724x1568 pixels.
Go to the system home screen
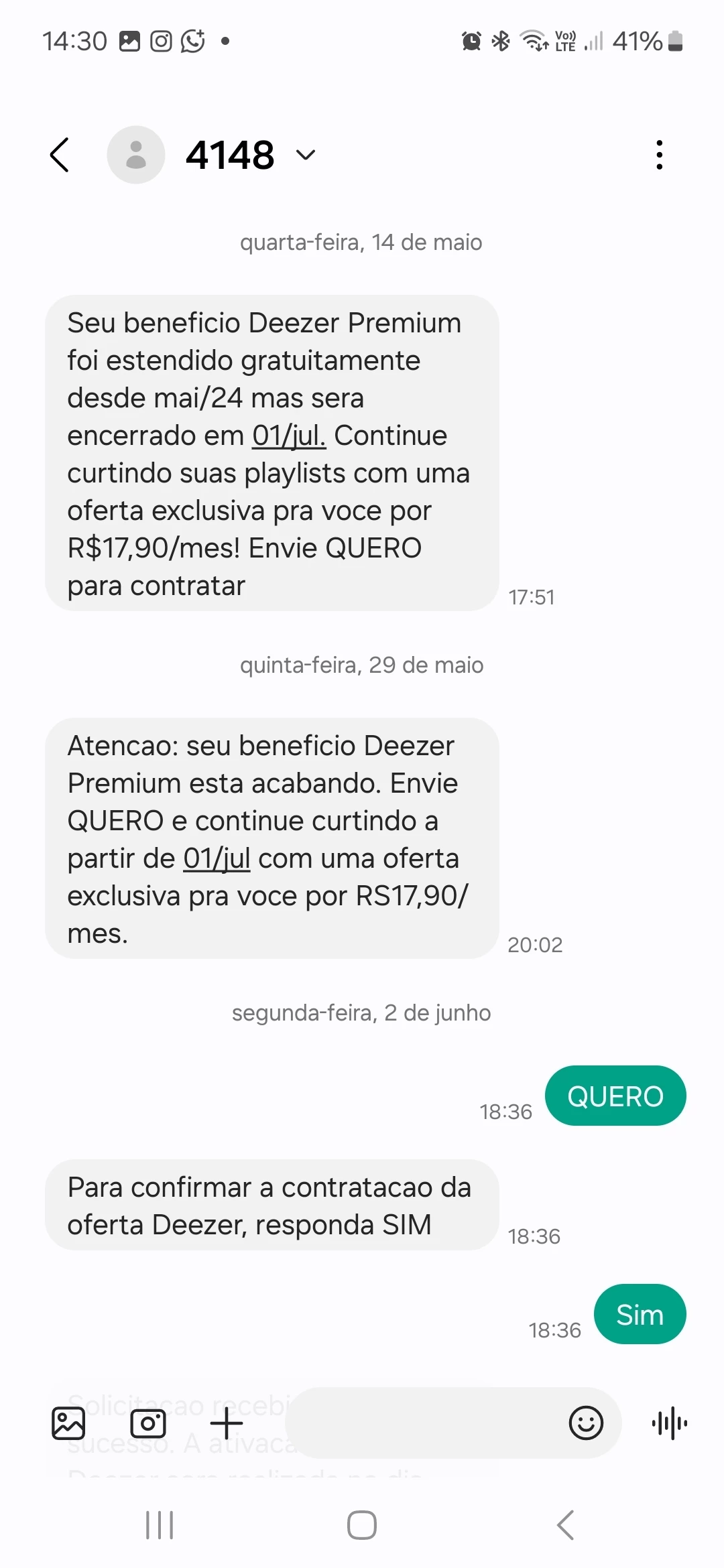coord(362,1525)
